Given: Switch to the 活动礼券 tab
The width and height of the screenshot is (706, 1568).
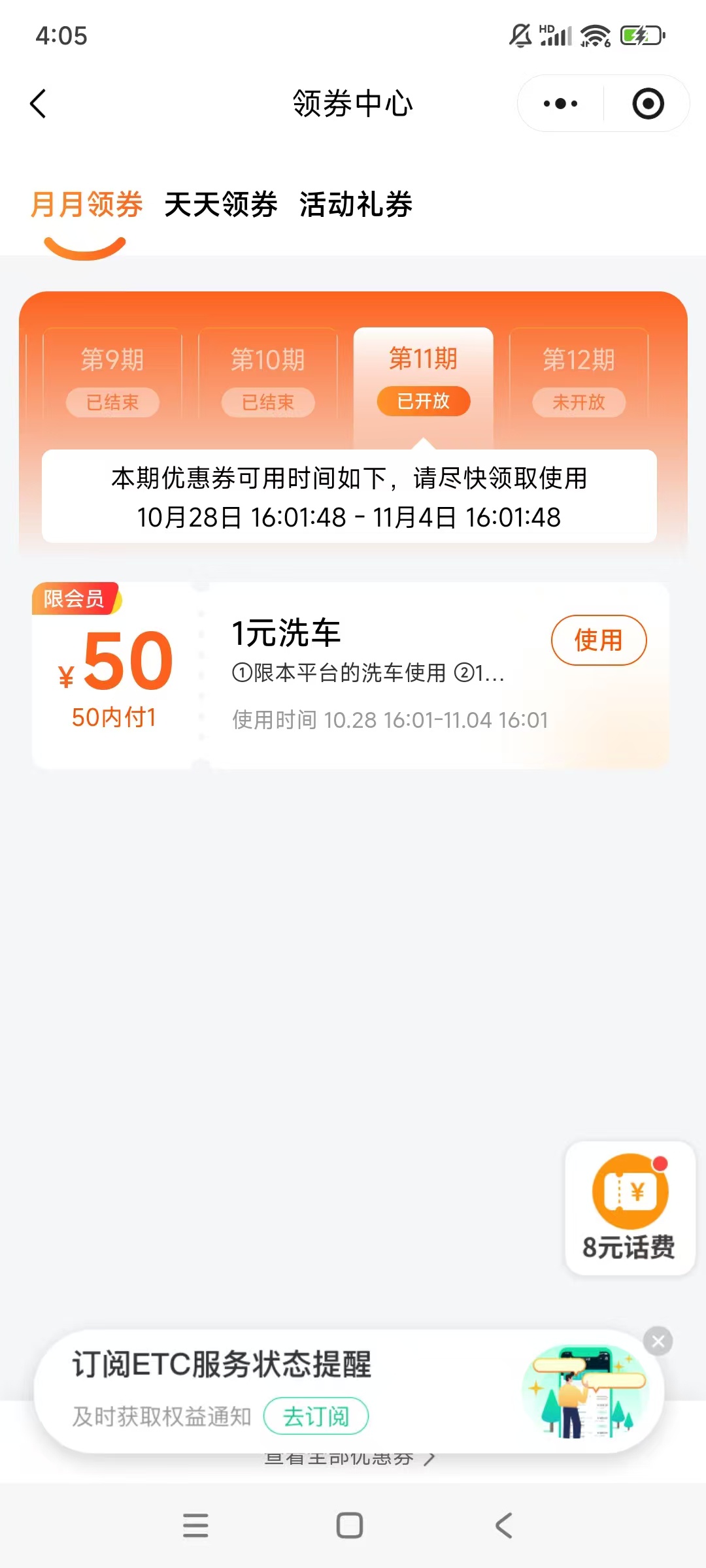Looking at the screenshot, I should 356,204.
